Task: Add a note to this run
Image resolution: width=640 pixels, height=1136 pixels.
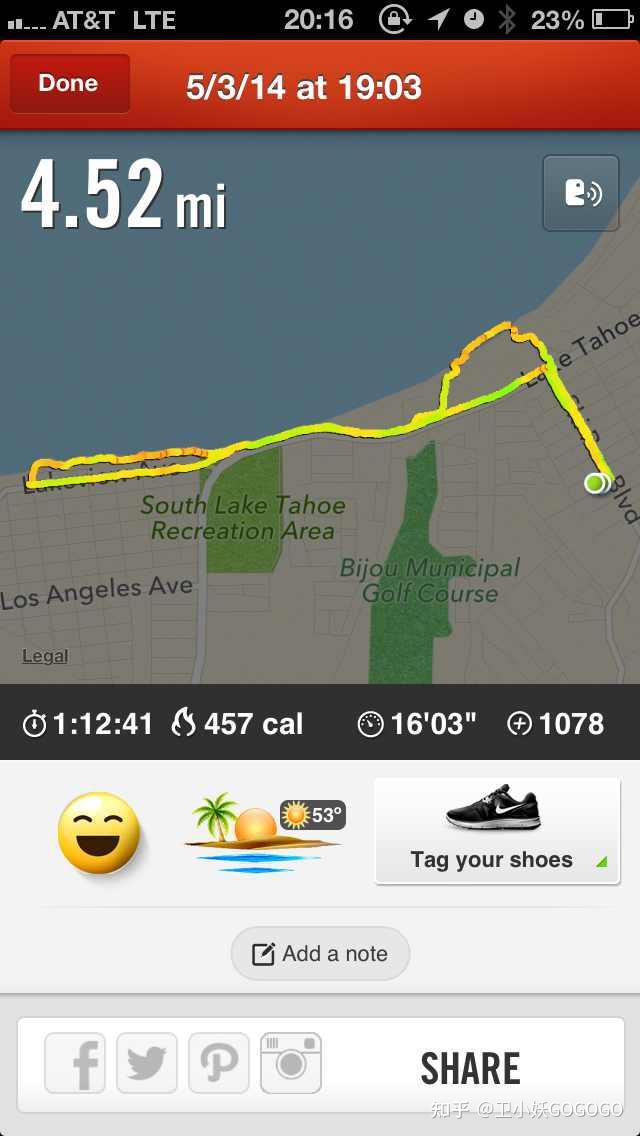Action: tap(320, 954)
